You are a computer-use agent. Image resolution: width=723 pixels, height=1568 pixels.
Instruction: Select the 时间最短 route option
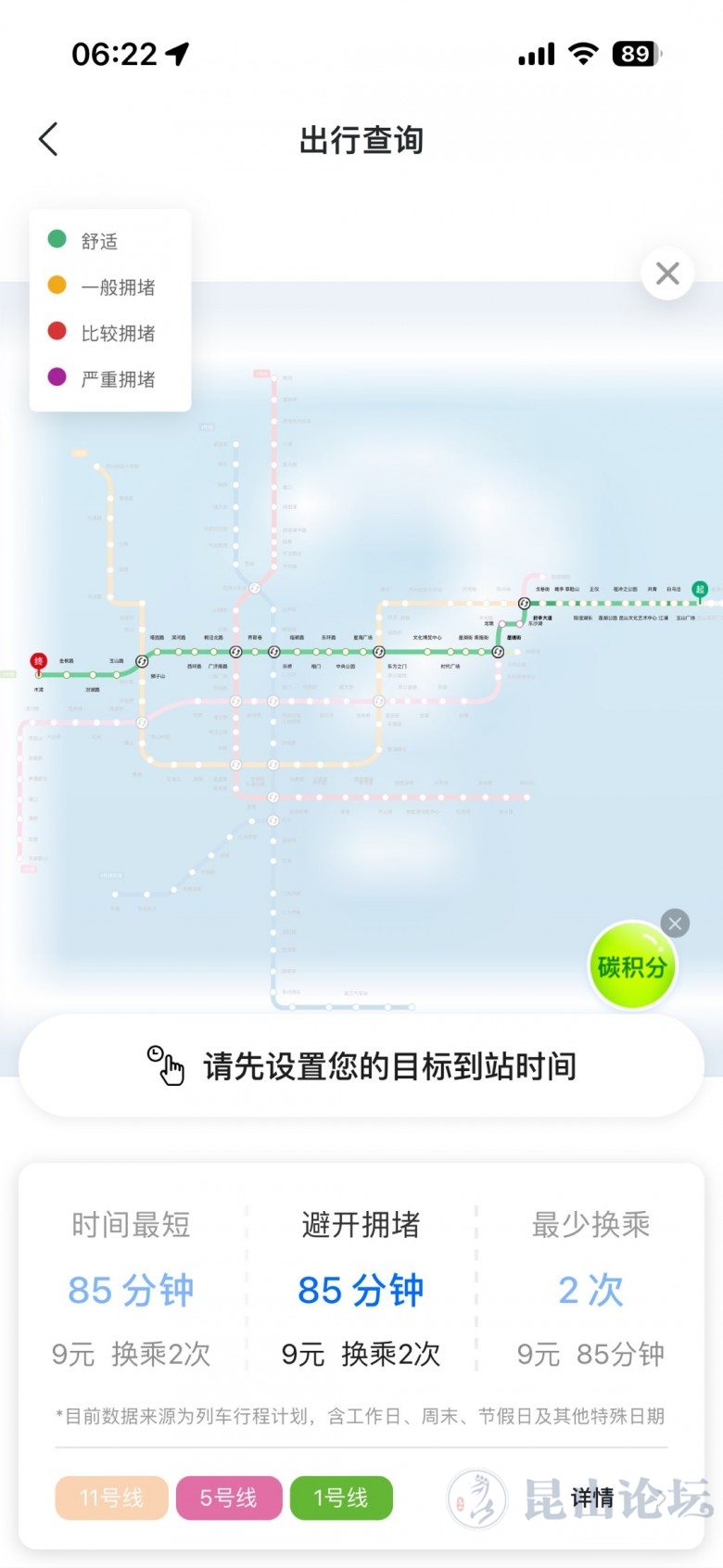click(131, 1289)
